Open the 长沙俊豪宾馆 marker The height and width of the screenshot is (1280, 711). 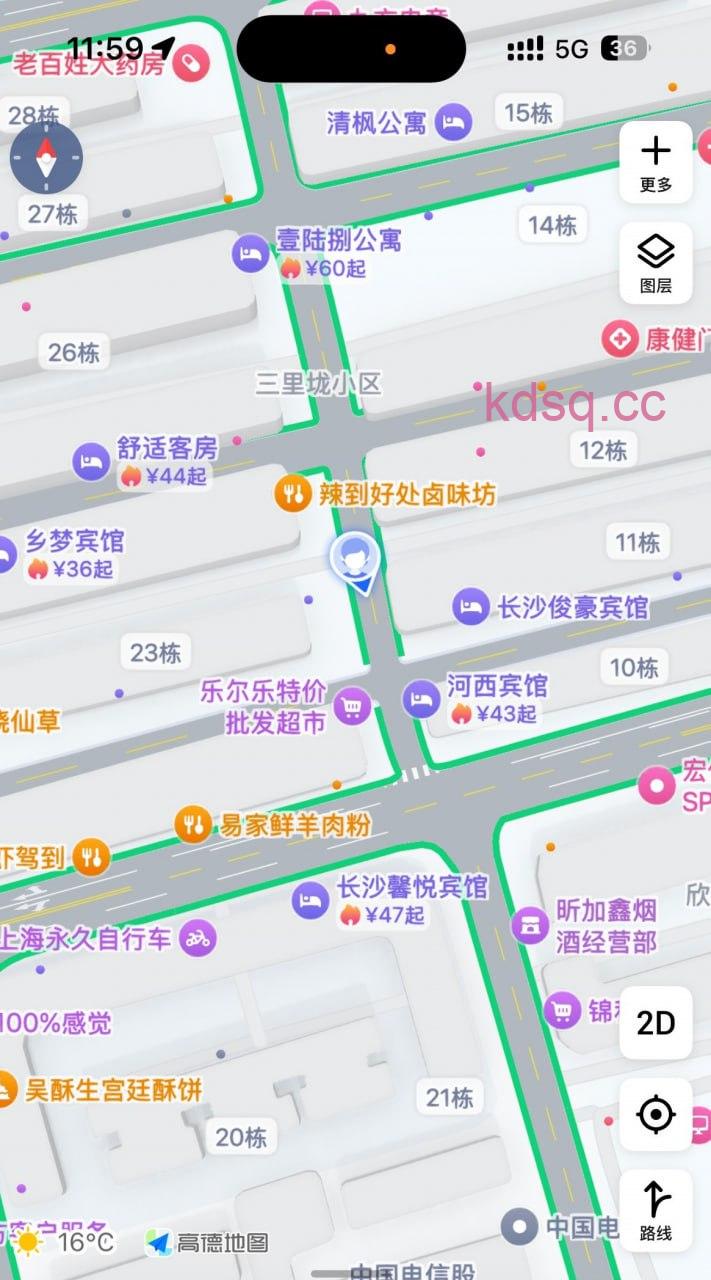tap(470, 606)
